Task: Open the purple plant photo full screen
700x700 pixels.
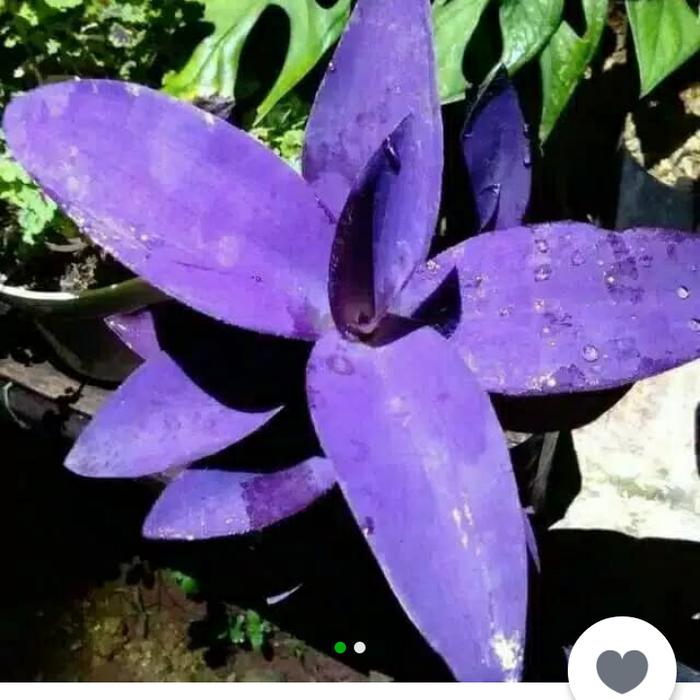Action: click(350, 330)
